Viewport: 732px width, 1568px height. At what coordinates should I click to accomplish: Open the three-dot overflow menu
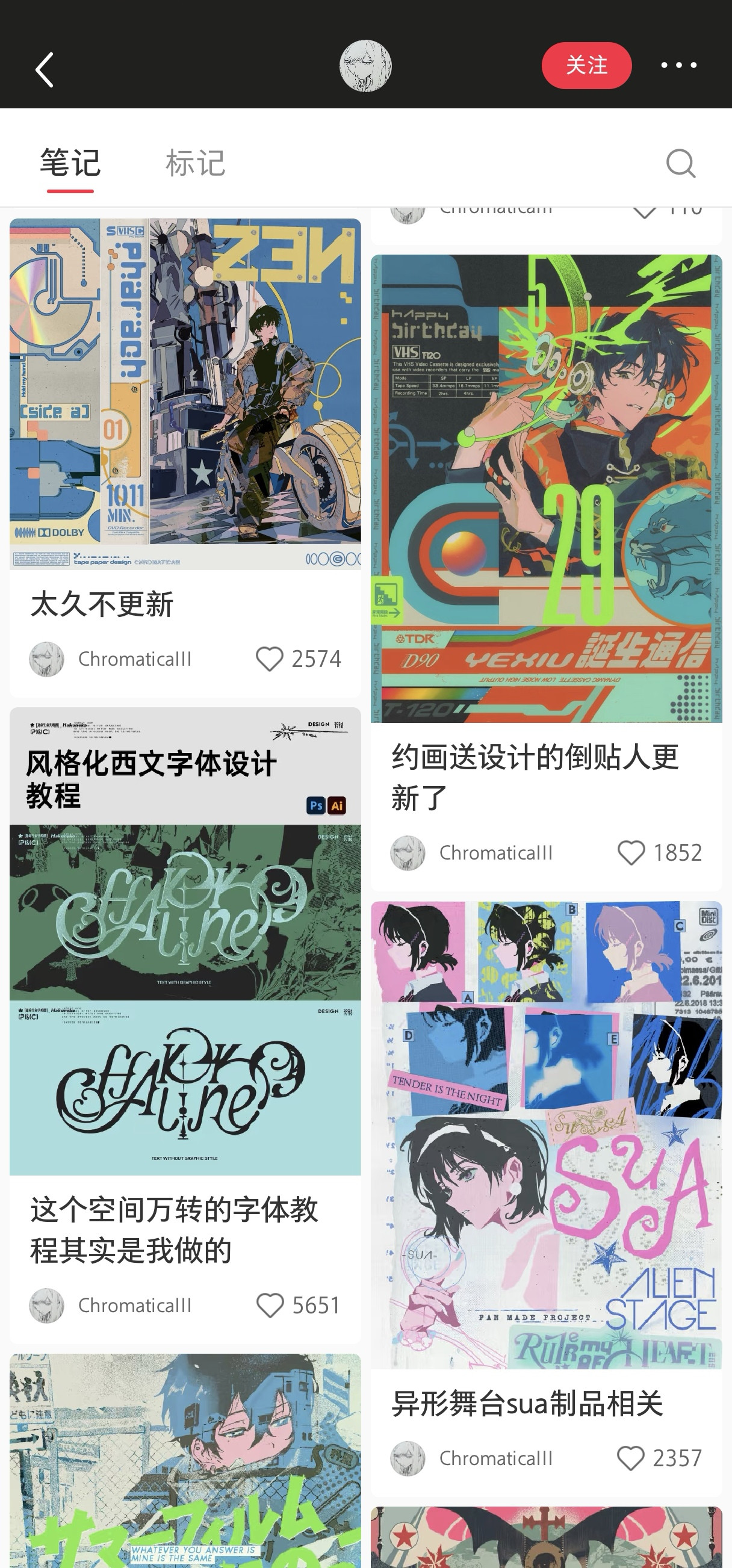tap(678, 65)
